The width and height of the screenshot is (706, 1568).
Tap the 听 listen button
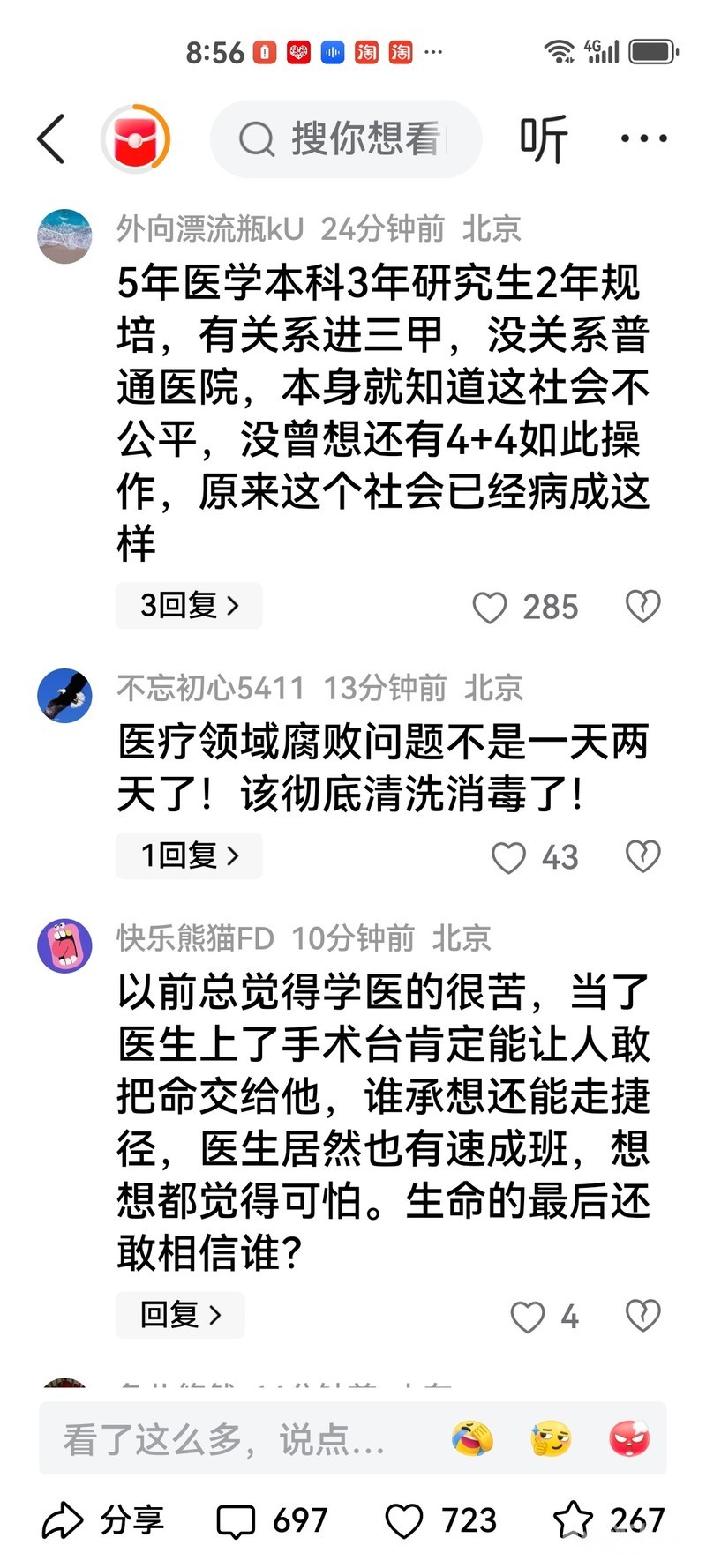point(543,139)
